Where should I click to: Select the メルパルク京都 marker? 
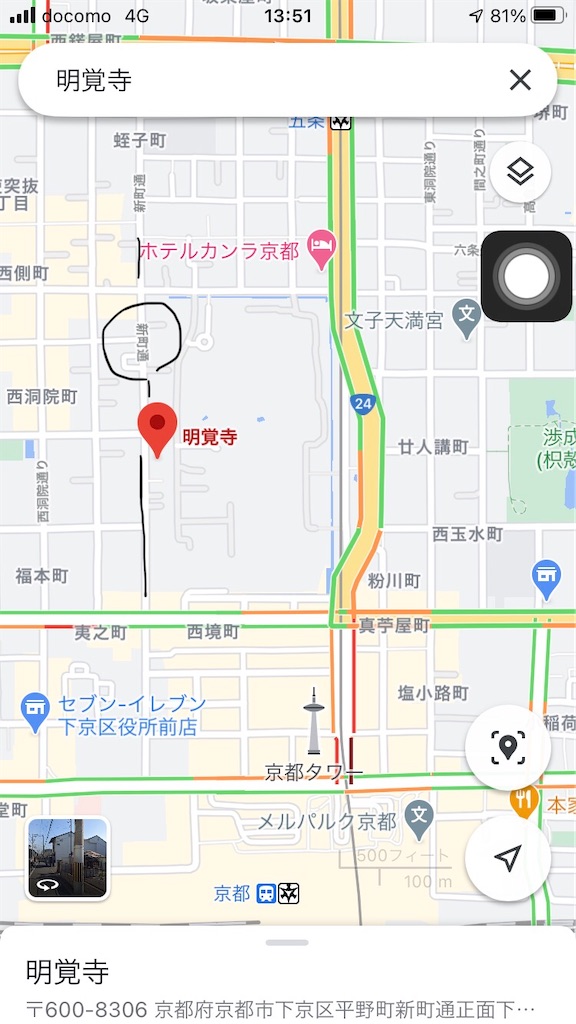[419, 820]
